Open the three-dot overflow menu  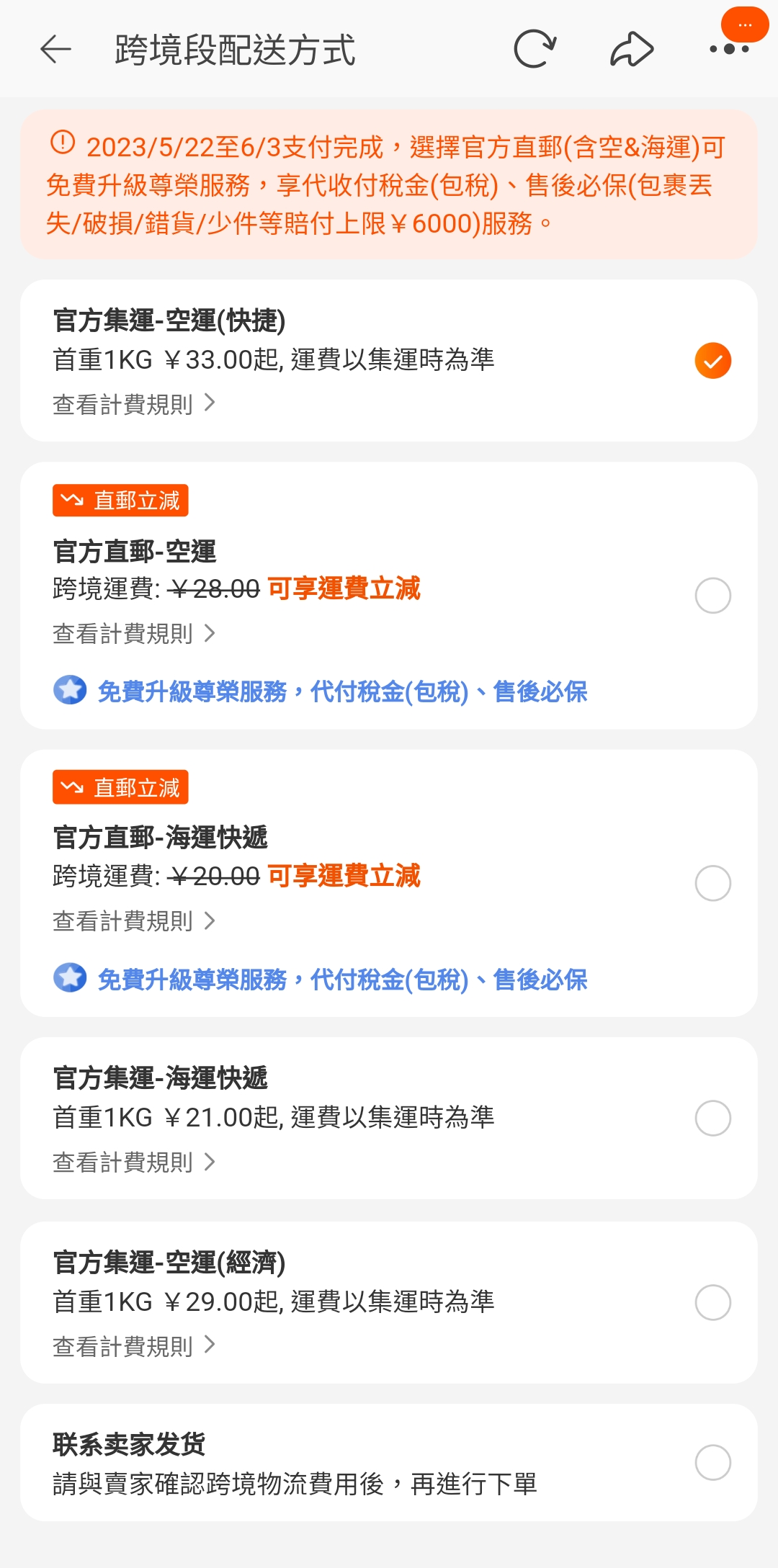[729, 49]
